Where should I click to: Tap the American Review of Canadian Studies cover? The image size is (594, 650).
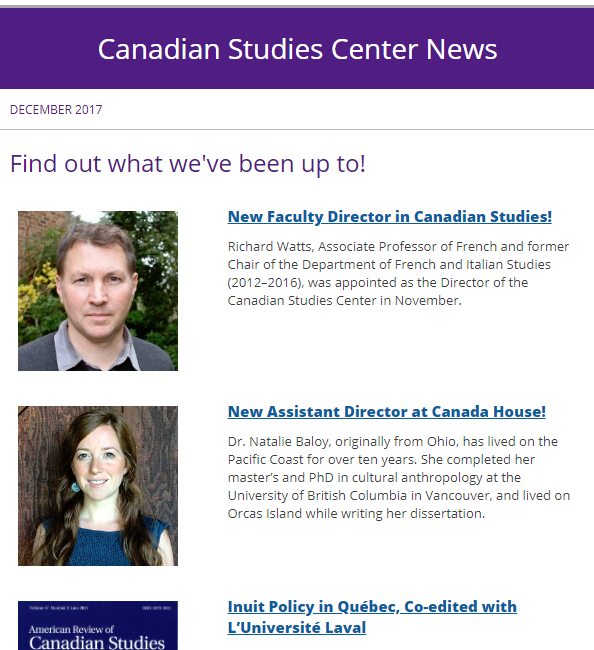(98, 626)
